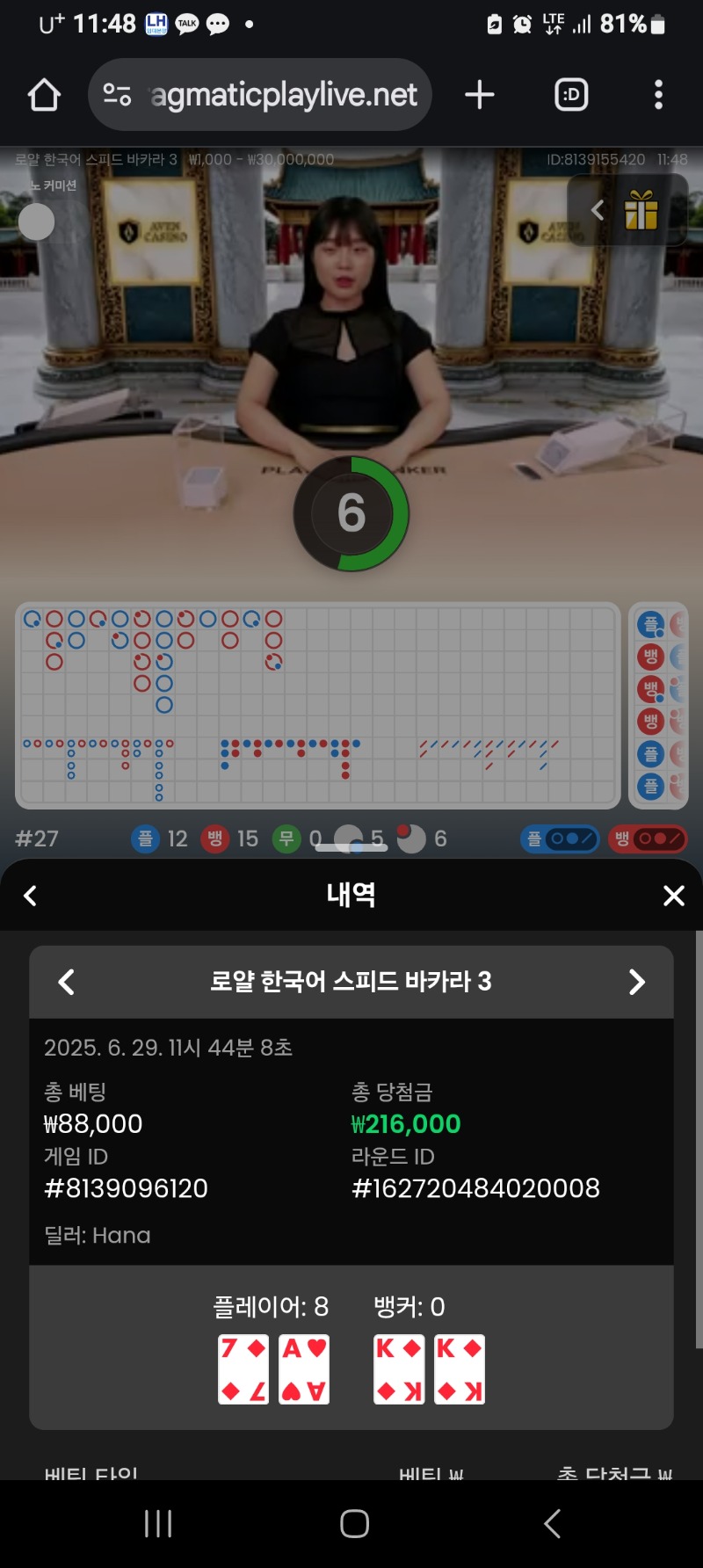Go to the browser home page
703x1568 pixels.
click(x=44, y=95)
